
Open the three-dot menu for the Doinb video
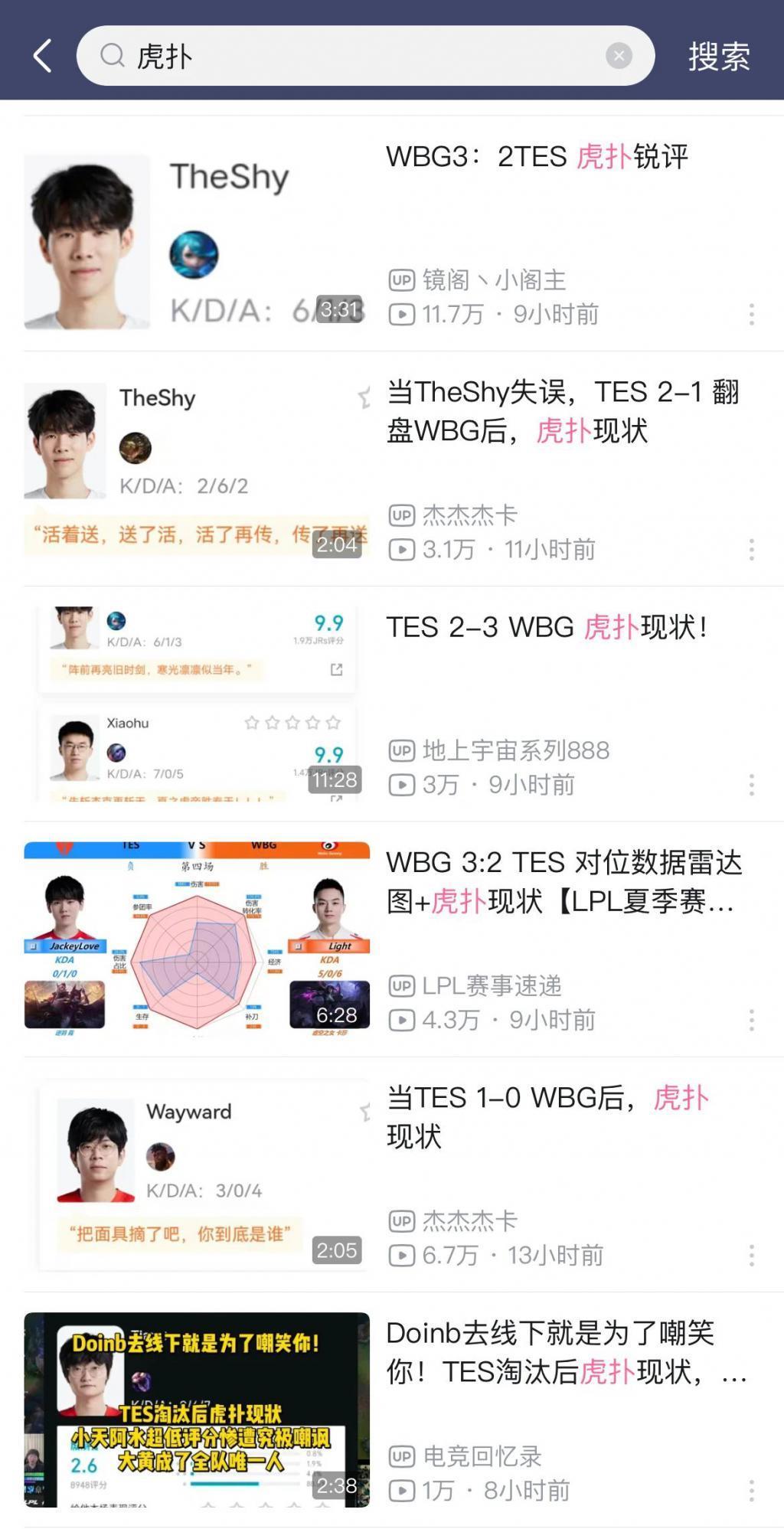[x=751, y=1491]
